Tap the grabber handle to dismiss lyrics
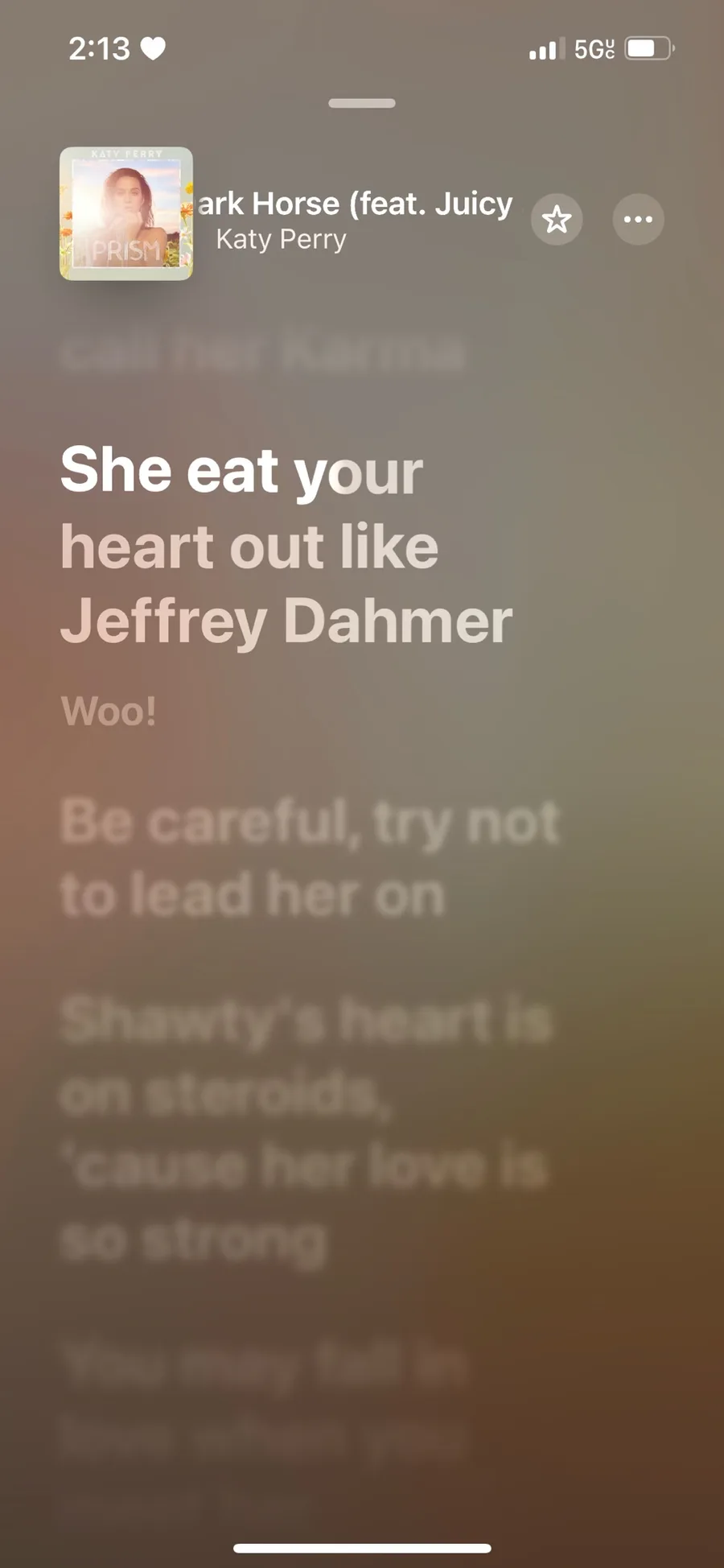 362,103
